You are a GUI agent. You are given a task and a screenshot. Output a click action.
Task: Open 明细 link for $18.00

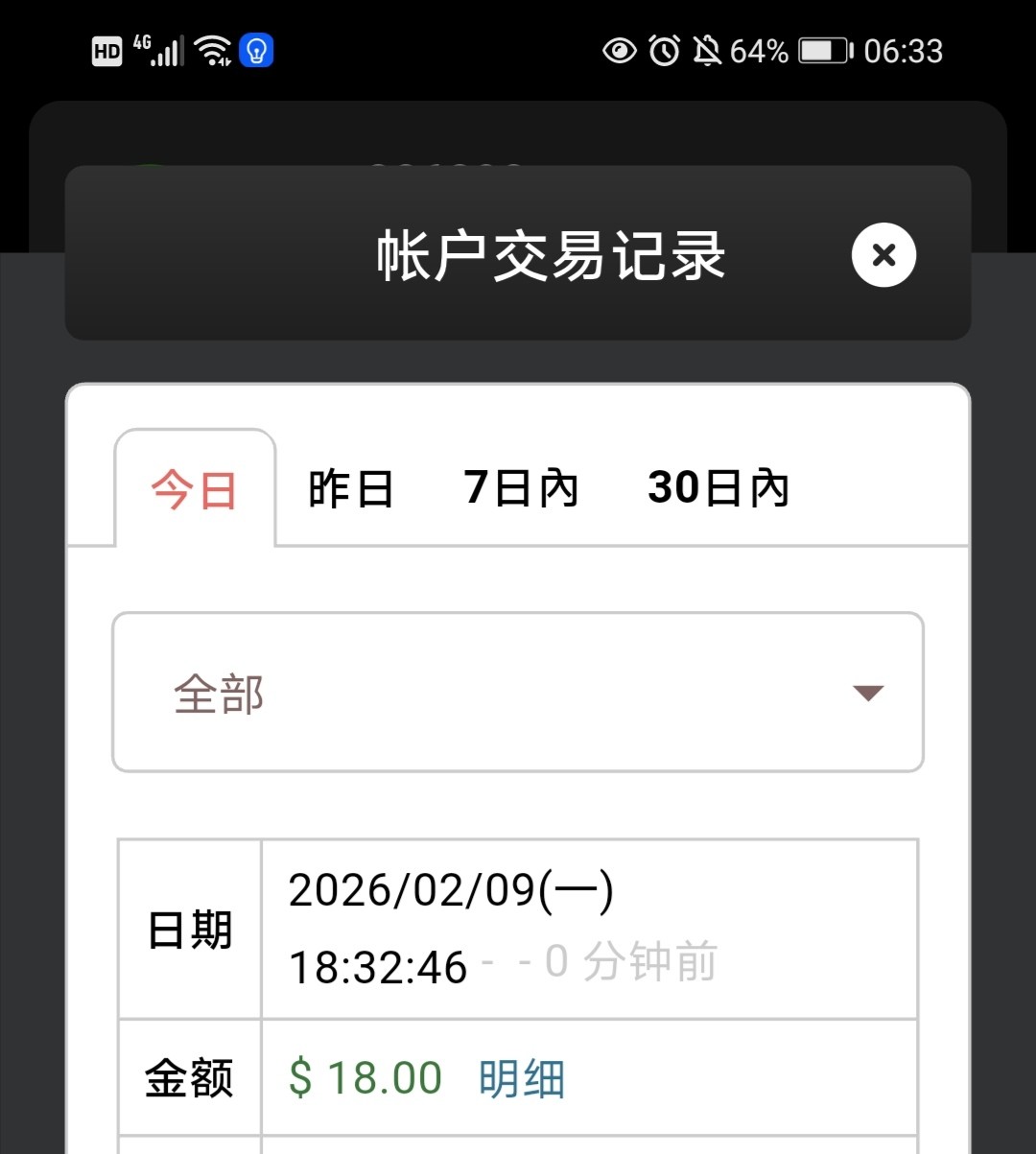tap(521, 1078)
